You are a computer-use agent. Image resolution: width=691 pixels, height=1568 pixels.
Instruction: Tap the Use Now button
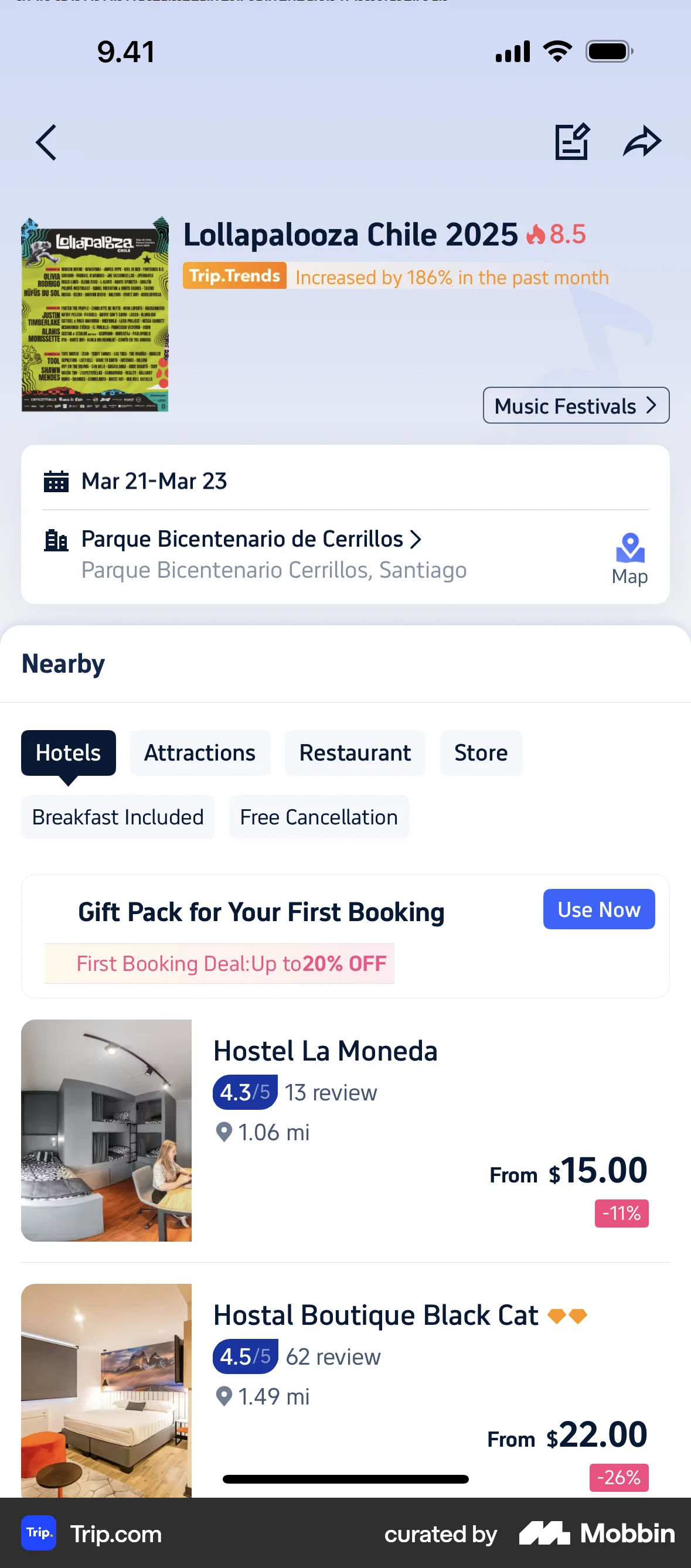pyautogui.click(x=598, y=909)
